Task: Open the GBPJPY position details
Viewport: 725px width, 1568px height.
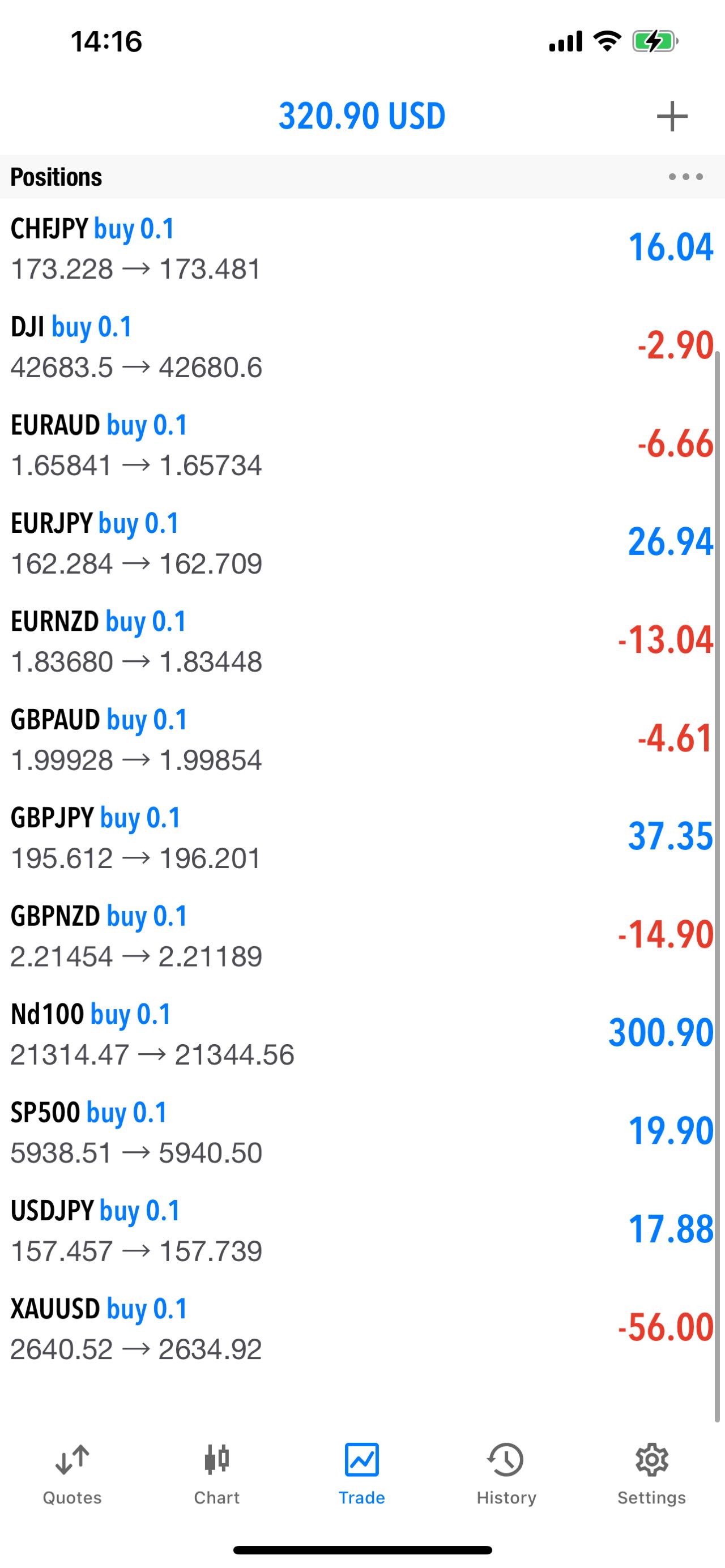Action: click(x=362, y=837)
